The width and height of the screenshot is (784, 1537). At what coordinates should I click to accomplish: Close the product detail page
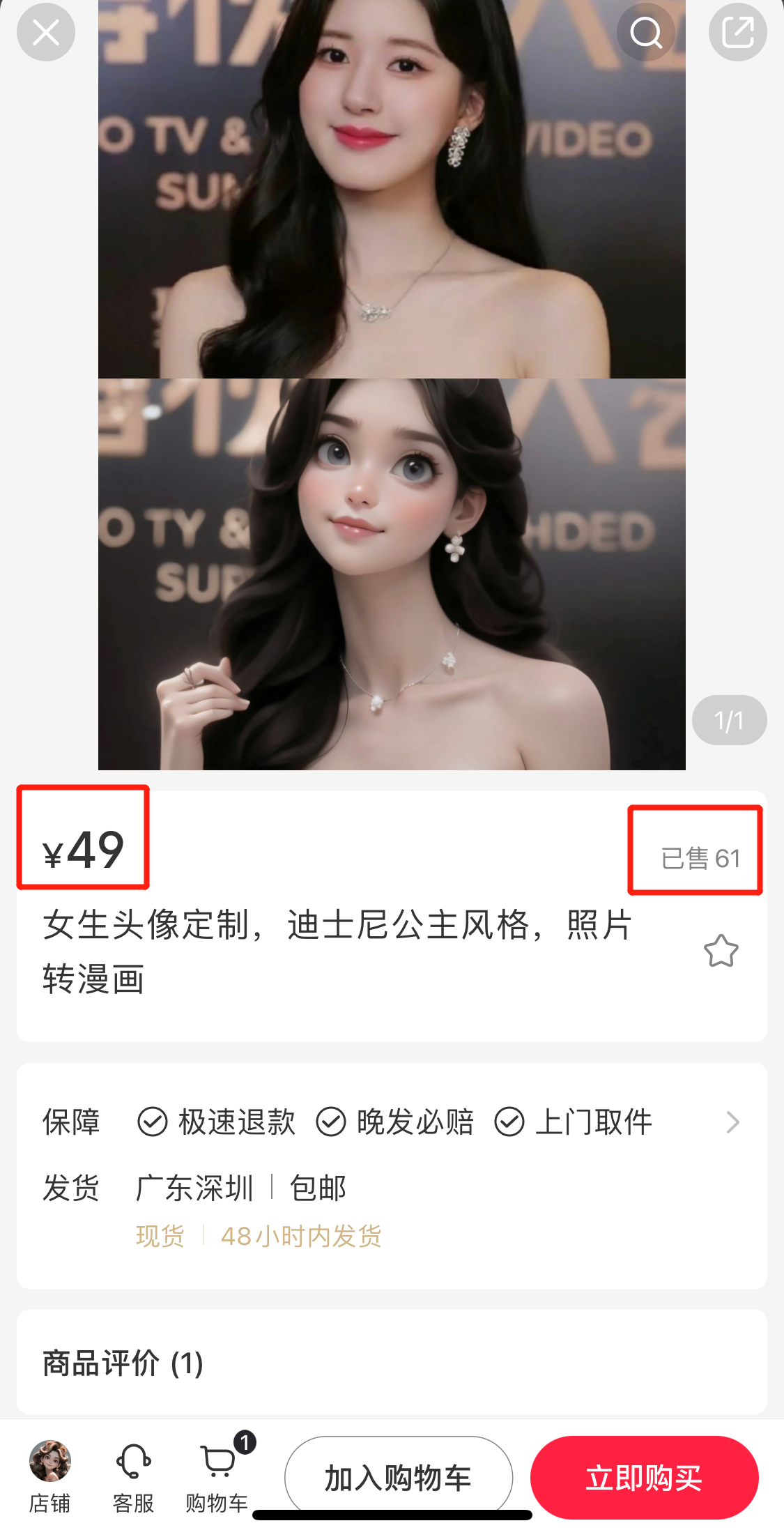click(46, 32)
